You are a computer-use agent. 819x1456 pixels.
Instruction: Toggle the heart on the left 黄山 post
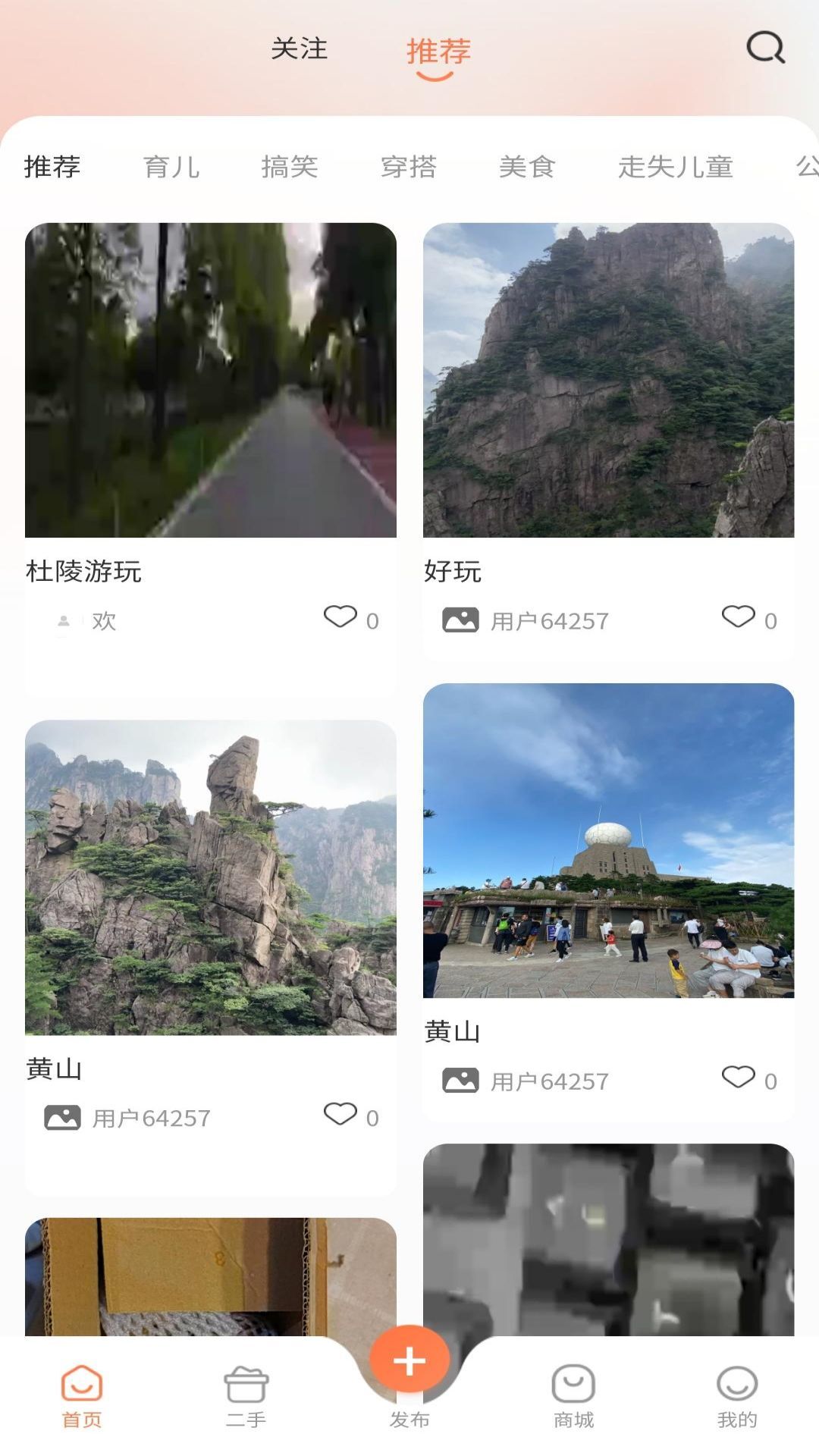[339, 1115]
